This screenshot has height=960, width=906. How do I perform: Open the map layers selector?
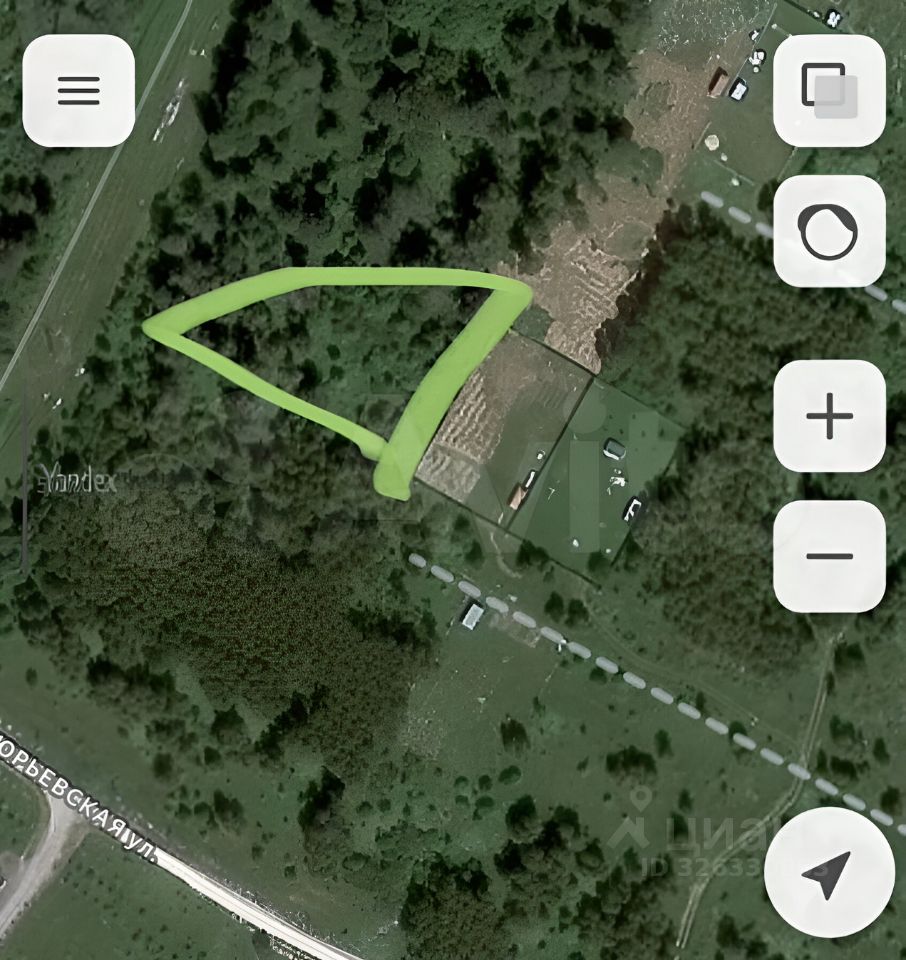(829, 91)
